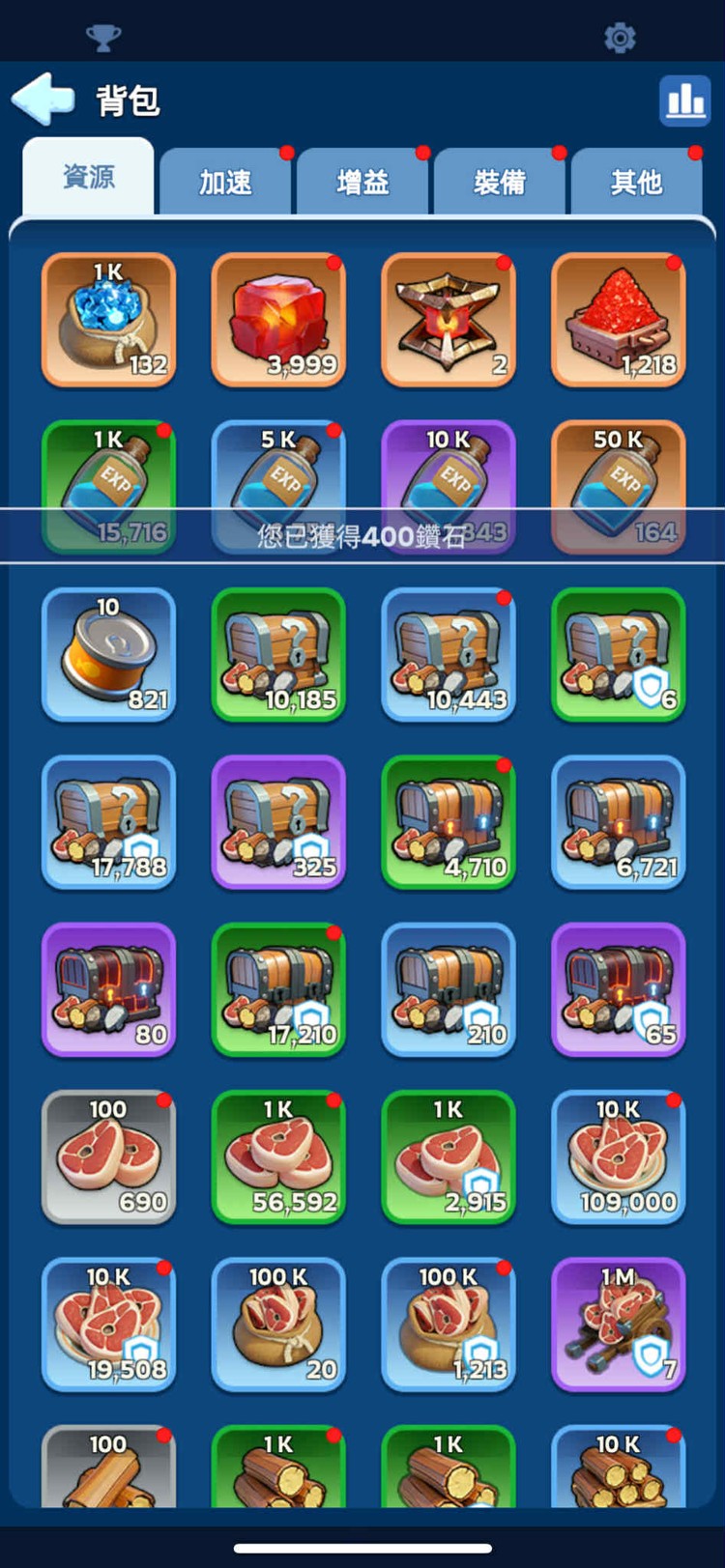725x1568 pixels.
Task: Tap the red ore cart with 1,218
Action: point(619,320)
